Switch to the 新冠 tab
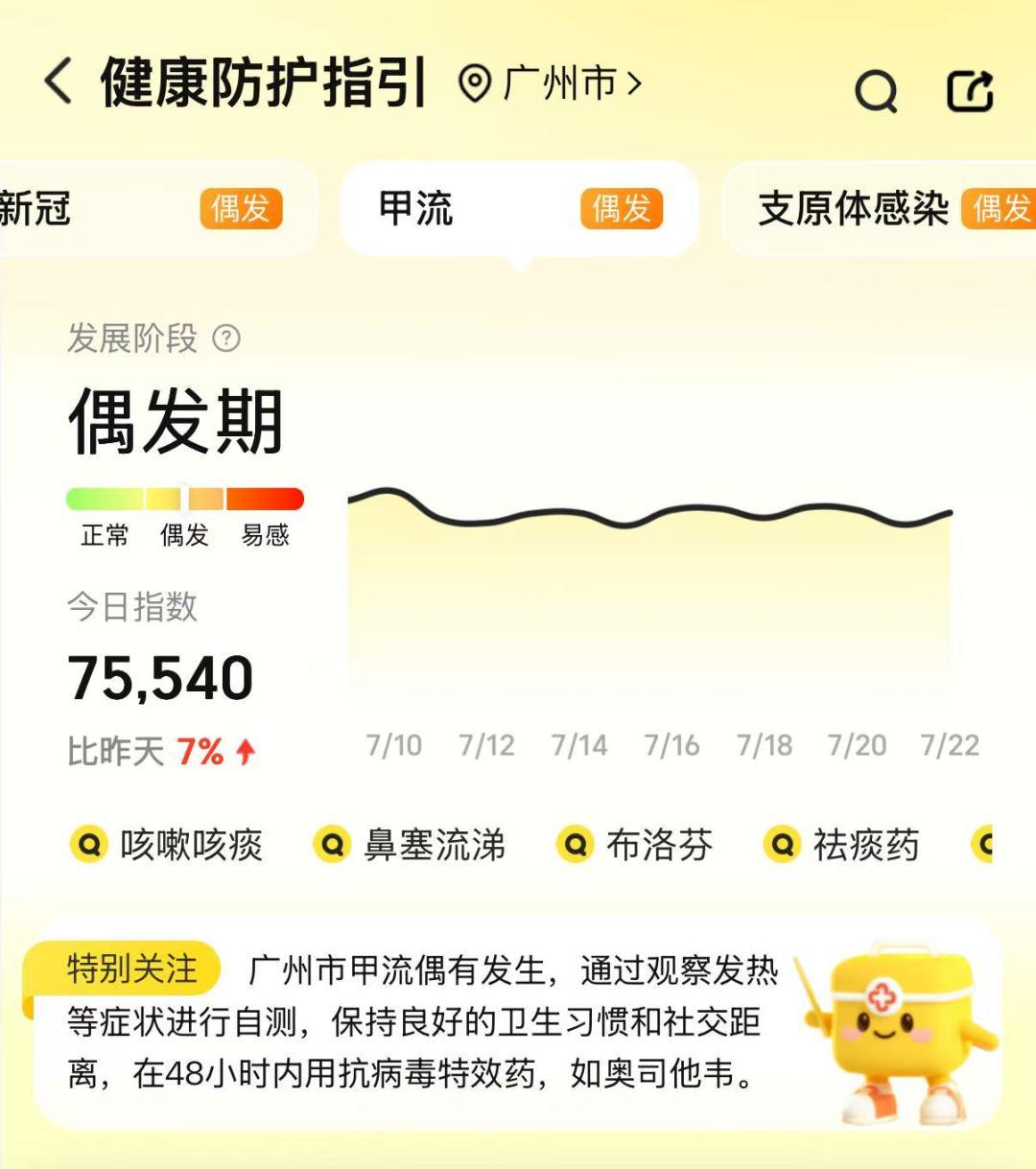Screen dimensions: 1036x1169 click(144, 208)
